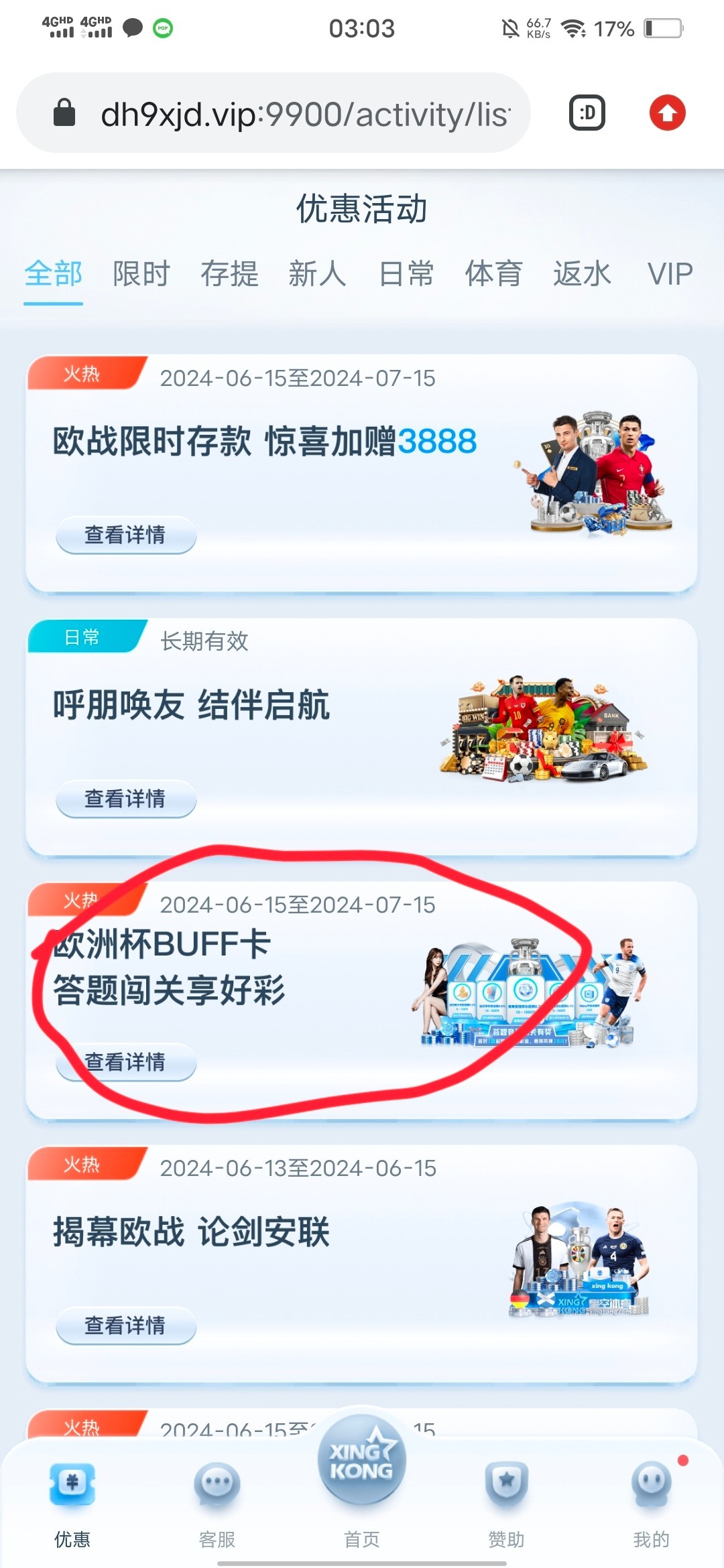724x1568 pixels.
Task: Select the 全部 tab
Action: 53,274
